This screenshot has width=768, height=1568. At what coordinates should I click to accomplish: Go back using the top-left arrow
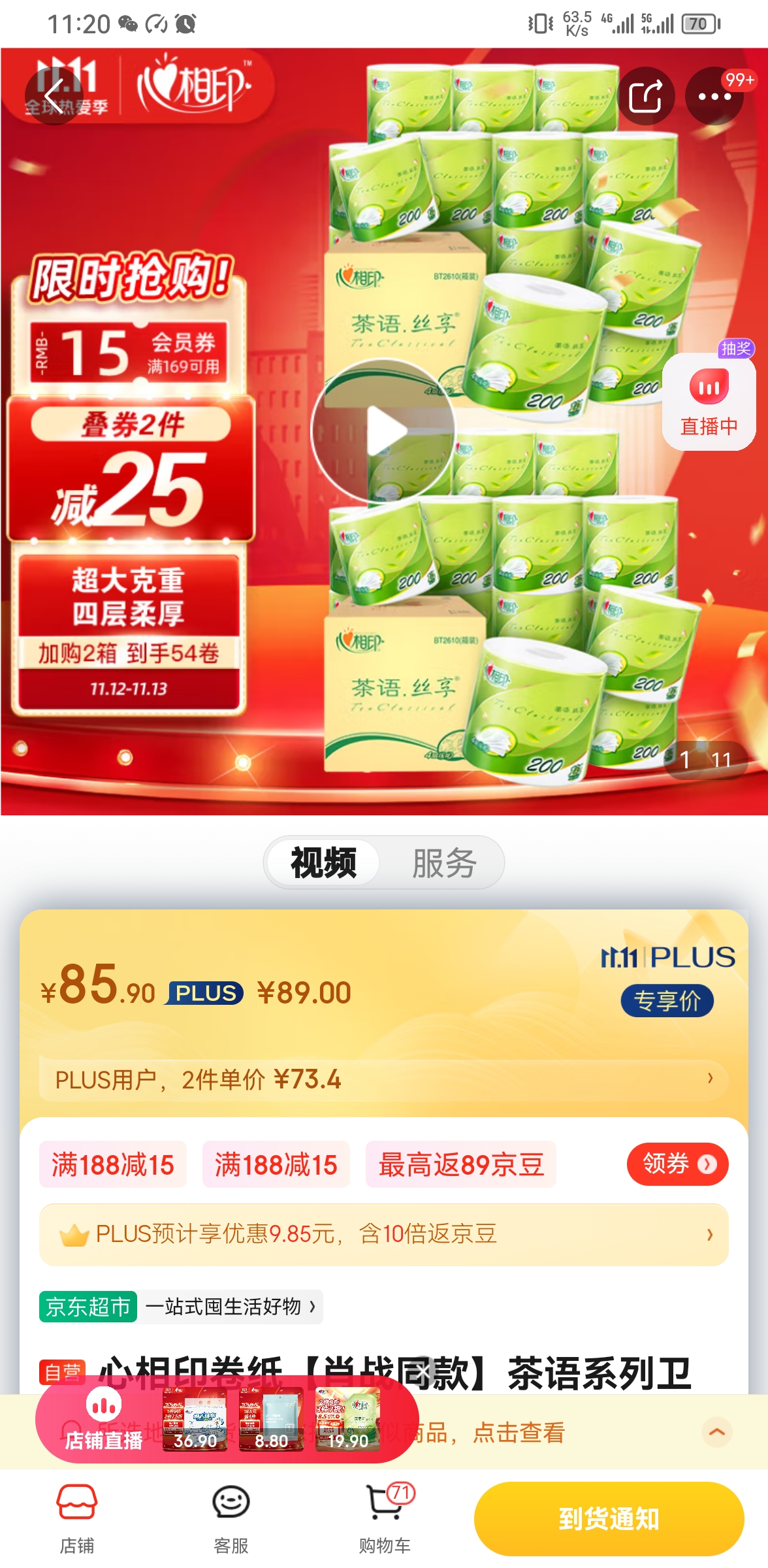click(54, 95)
